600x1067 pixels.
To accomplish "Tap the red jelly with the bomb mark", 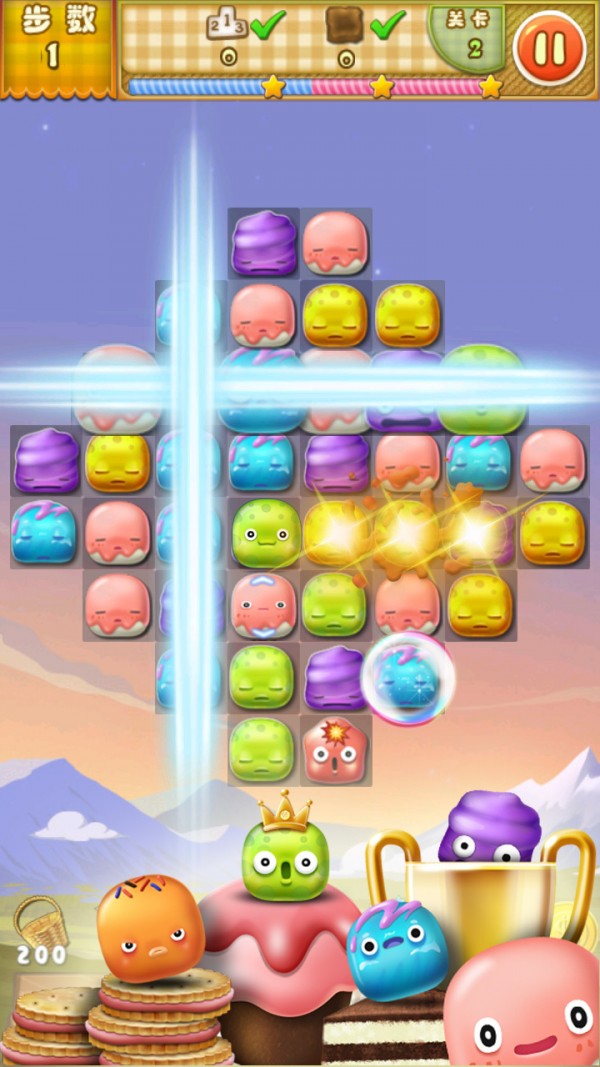I will (335, 751).
